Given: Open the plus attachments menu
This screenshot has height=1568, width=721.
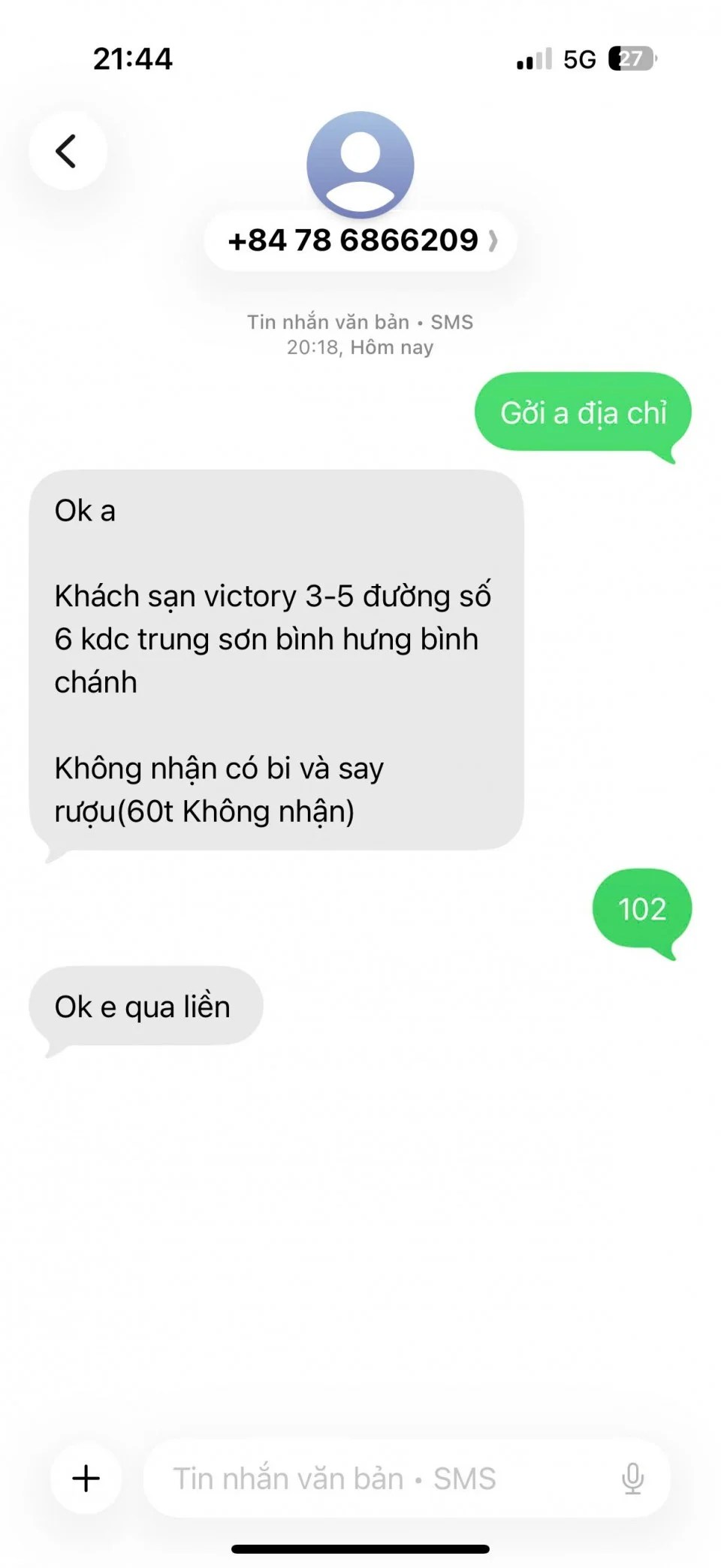Looking at the screenshot, I should click(x=86, y=1478).
